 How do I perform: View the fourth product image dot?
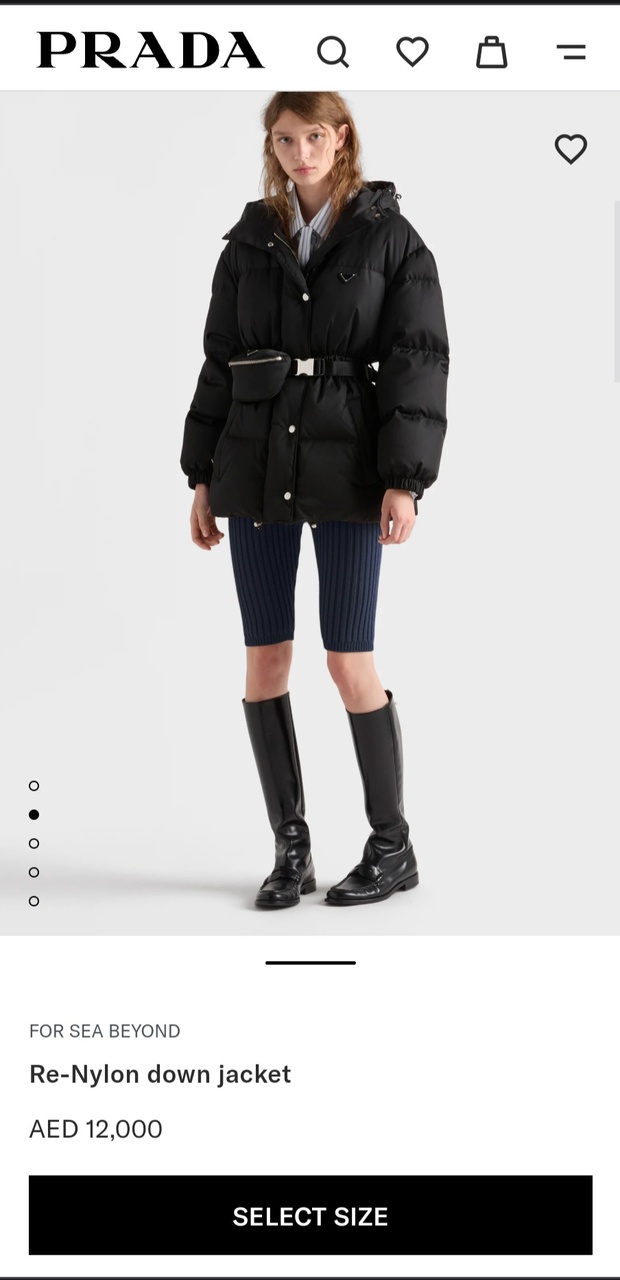pos(34,872)
